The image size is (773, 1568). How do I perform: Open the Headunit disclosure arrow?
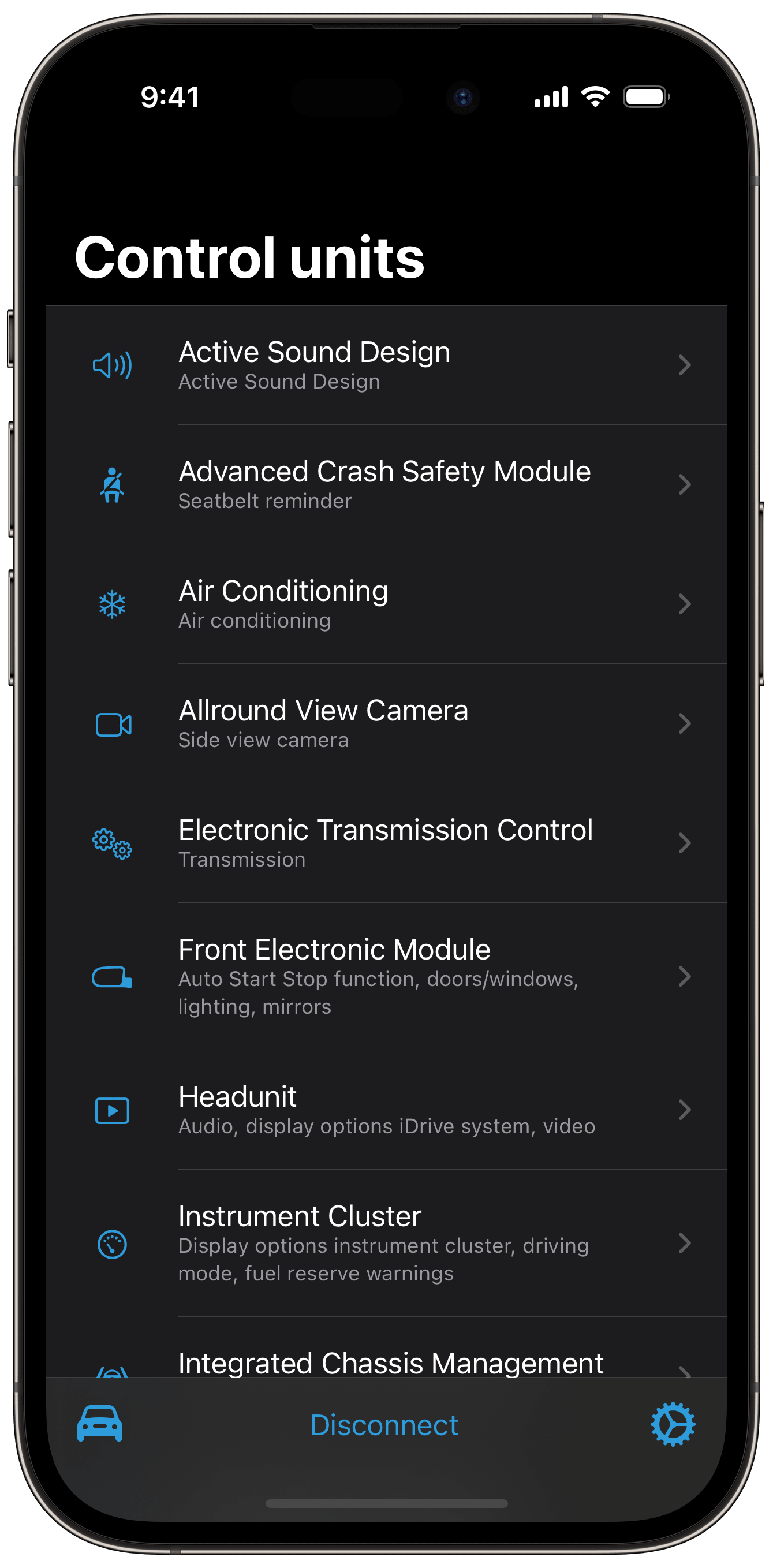(x=685, y=1110)
